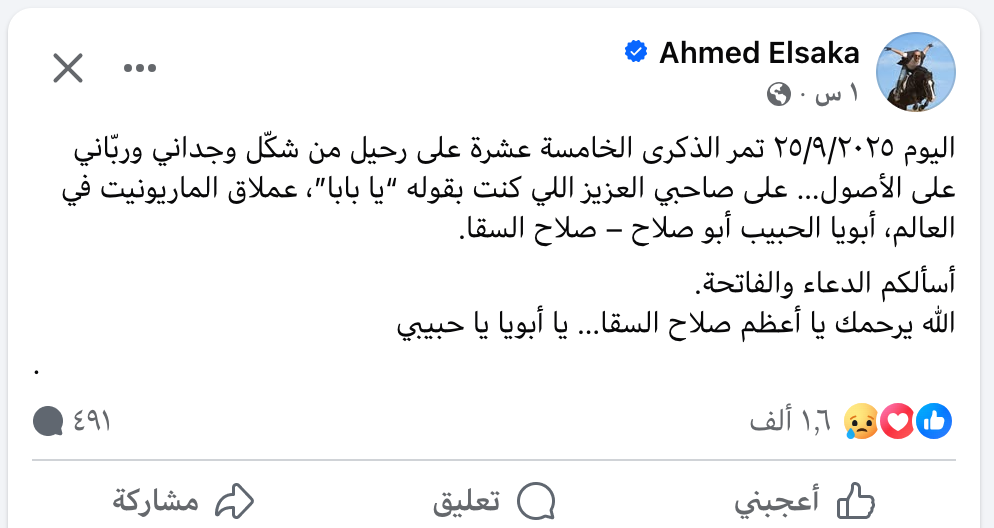Open the Ahmed Elsaka profile name link
The width and height of the screenshot is (994, 528).
(758, 53)
